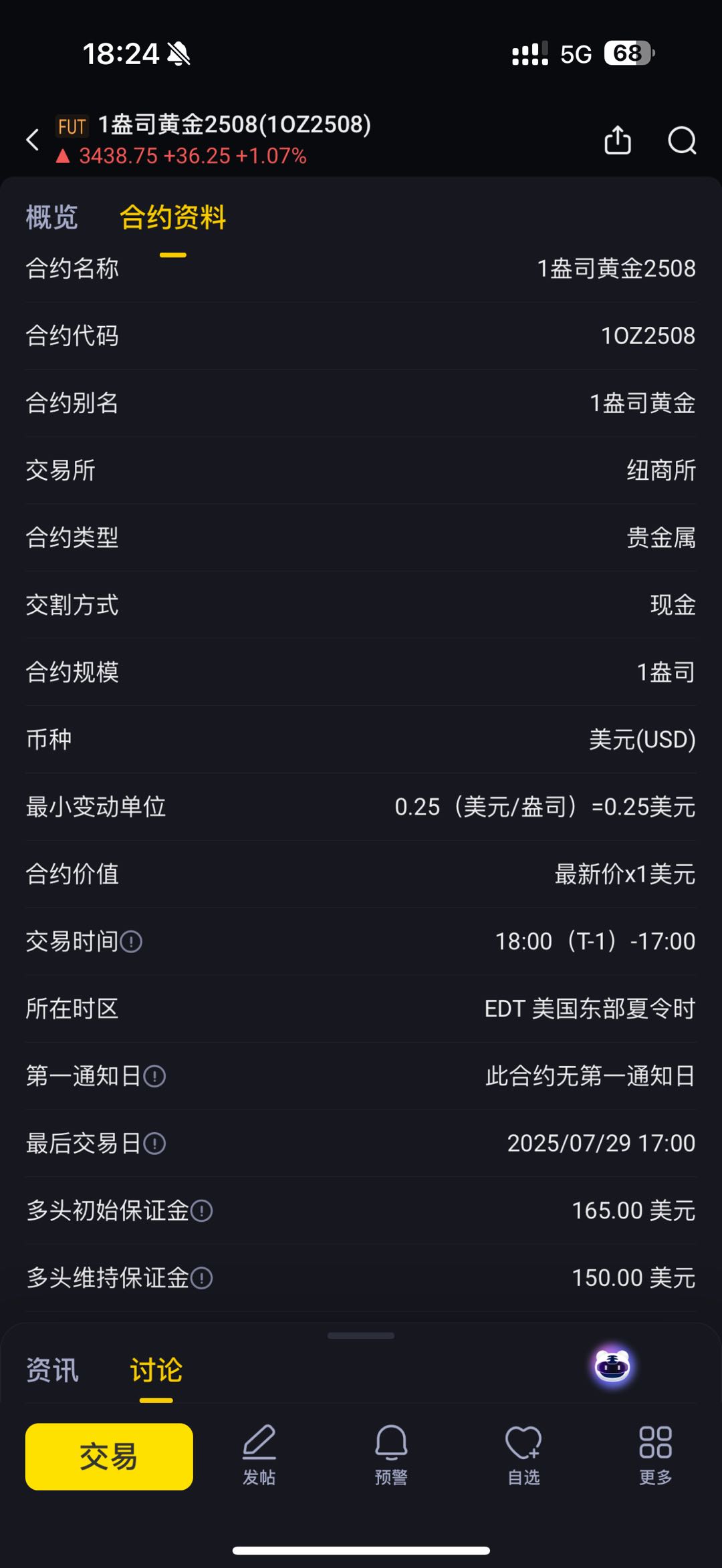Go back using the top-left arrow

32,140
